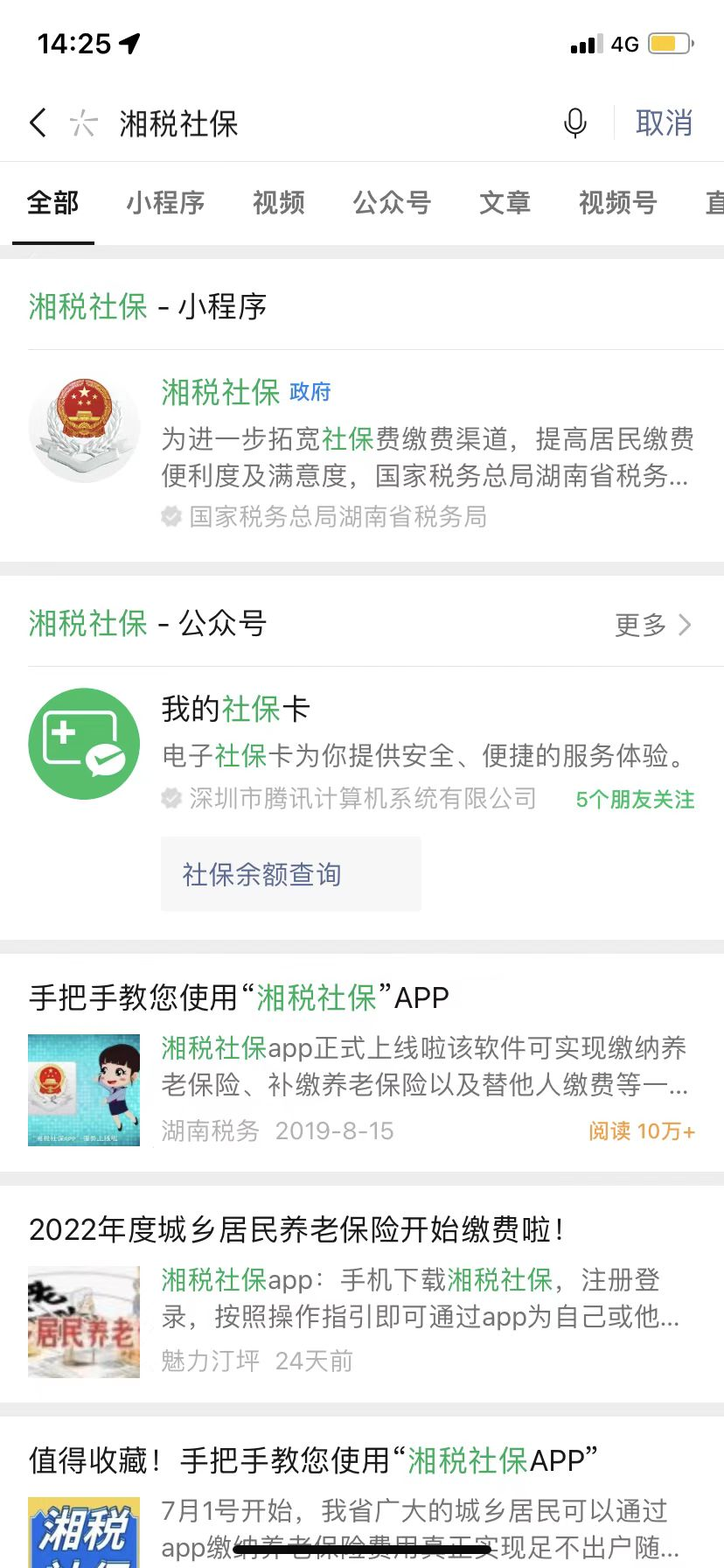724x1568 pixels.
Task: Switch to the 视频 tab
Action: [x=279, y=203]
